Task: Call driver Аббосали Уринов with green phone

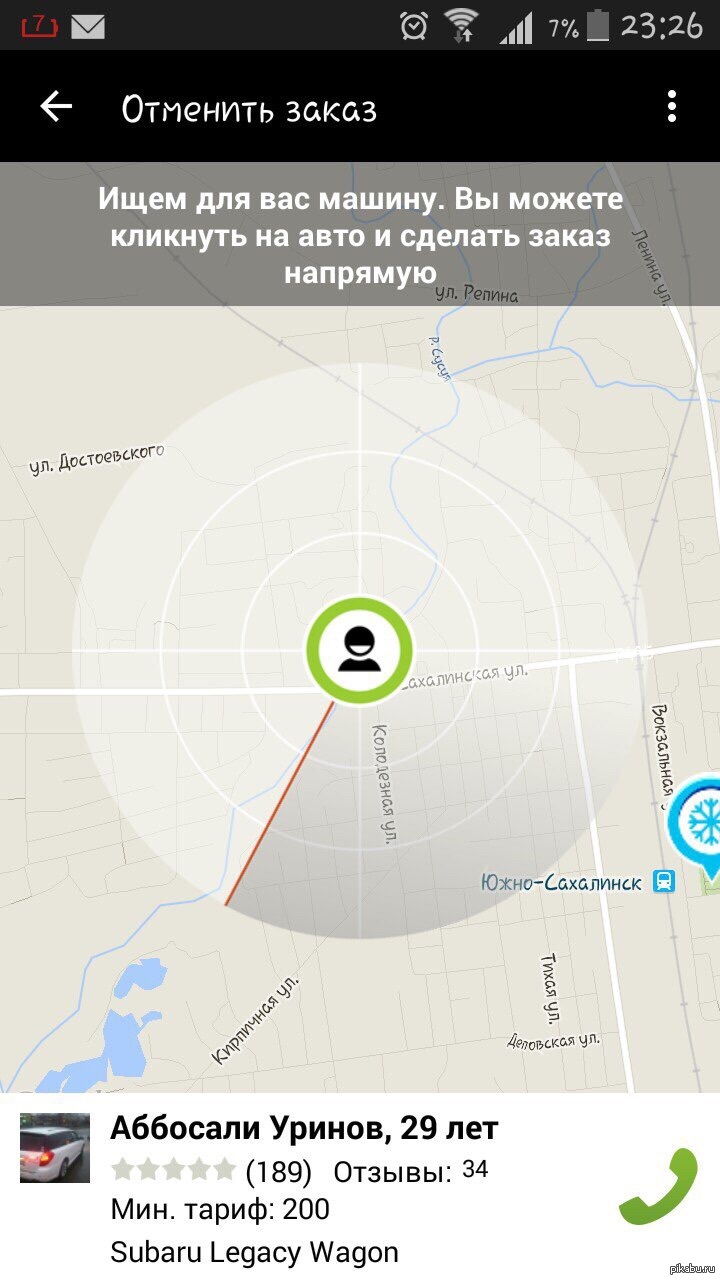Action: point(657,1187)
